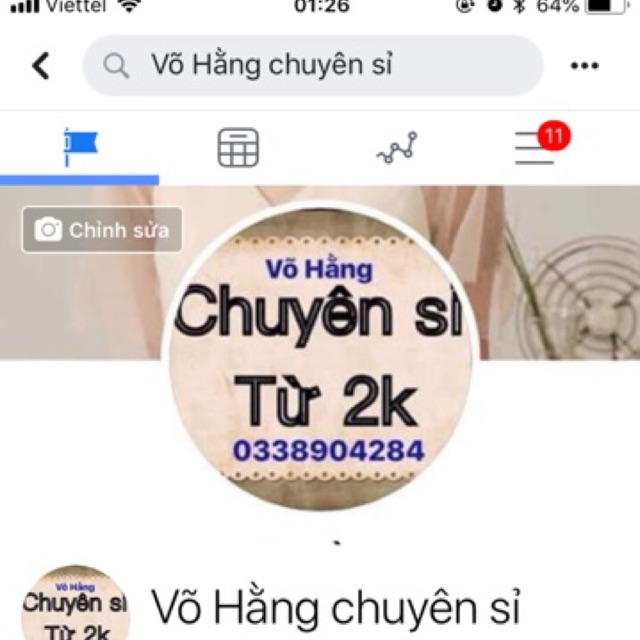Image resolution: width=640 pixels, height=640 pixels.
Task: Open the three-dot overflow menu
Action: (x=584, y=66)
